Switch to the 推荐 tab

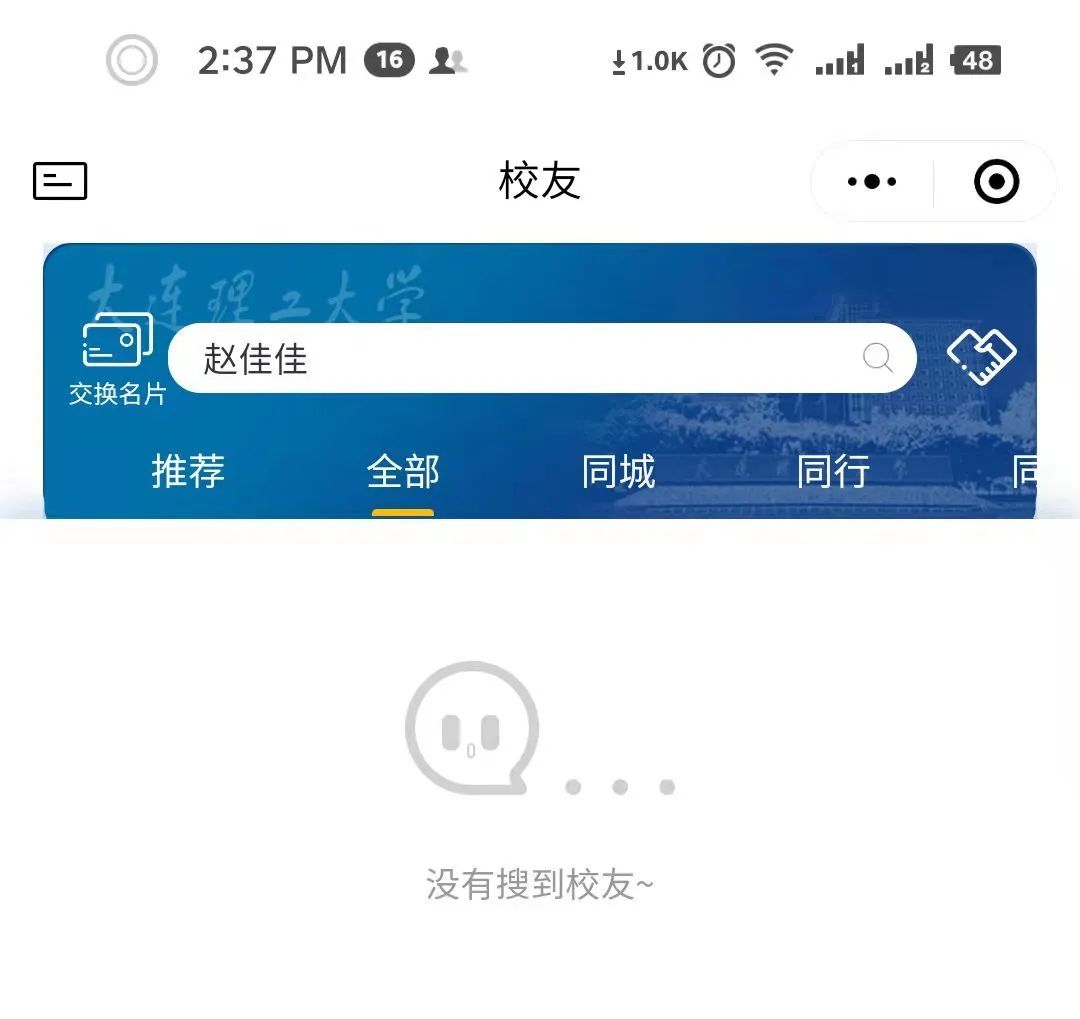click(188, 471)
